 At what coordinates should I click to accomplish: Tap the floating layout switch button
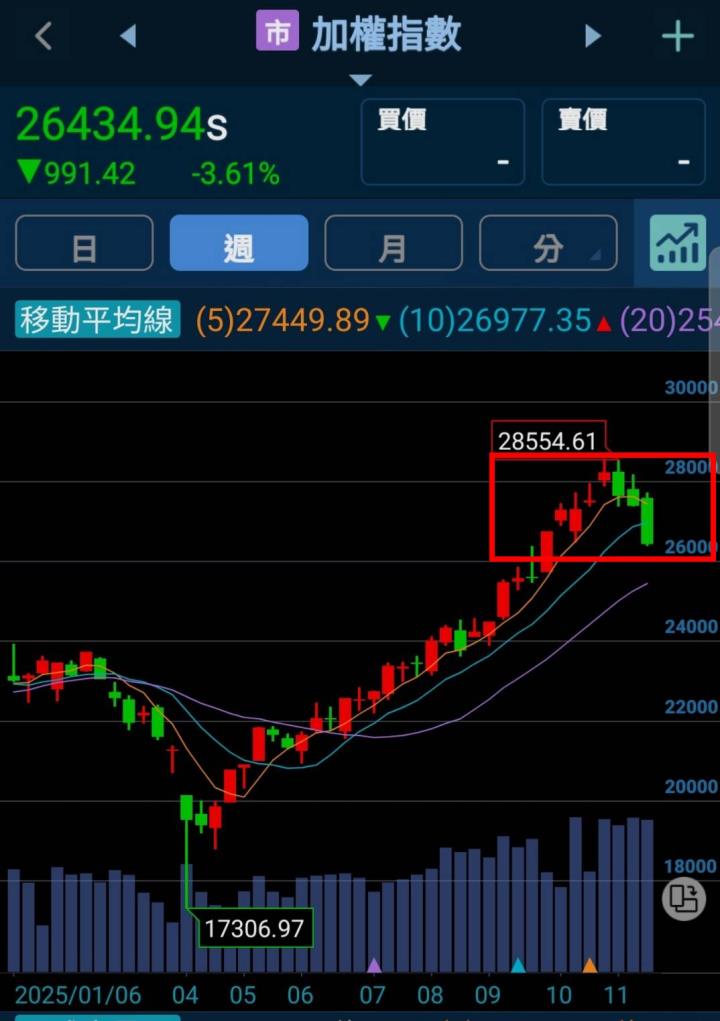(684, 897)
